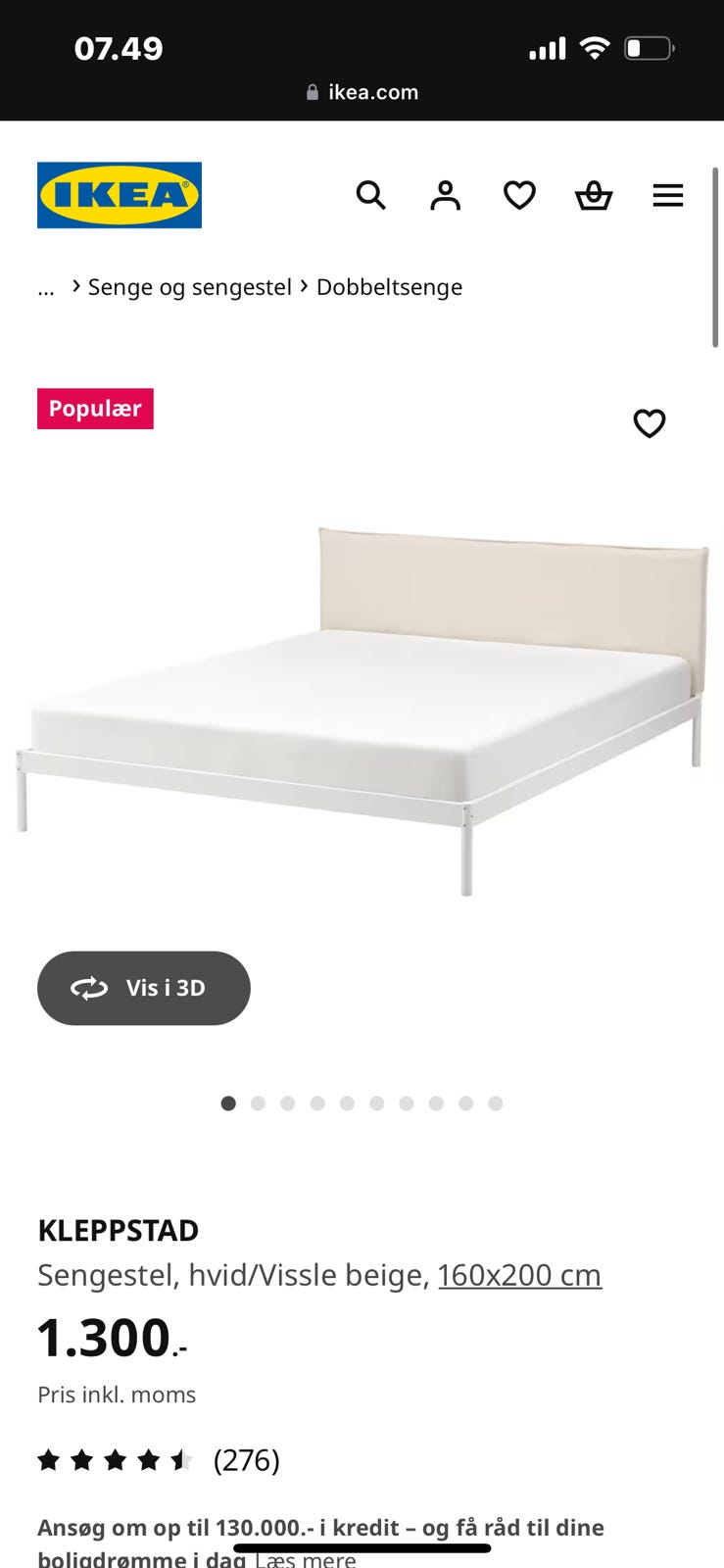Image resolution: width=724 pixels, height=1568 pixels.
Task: Open the favourites list in the header
Action: point(519,195)
